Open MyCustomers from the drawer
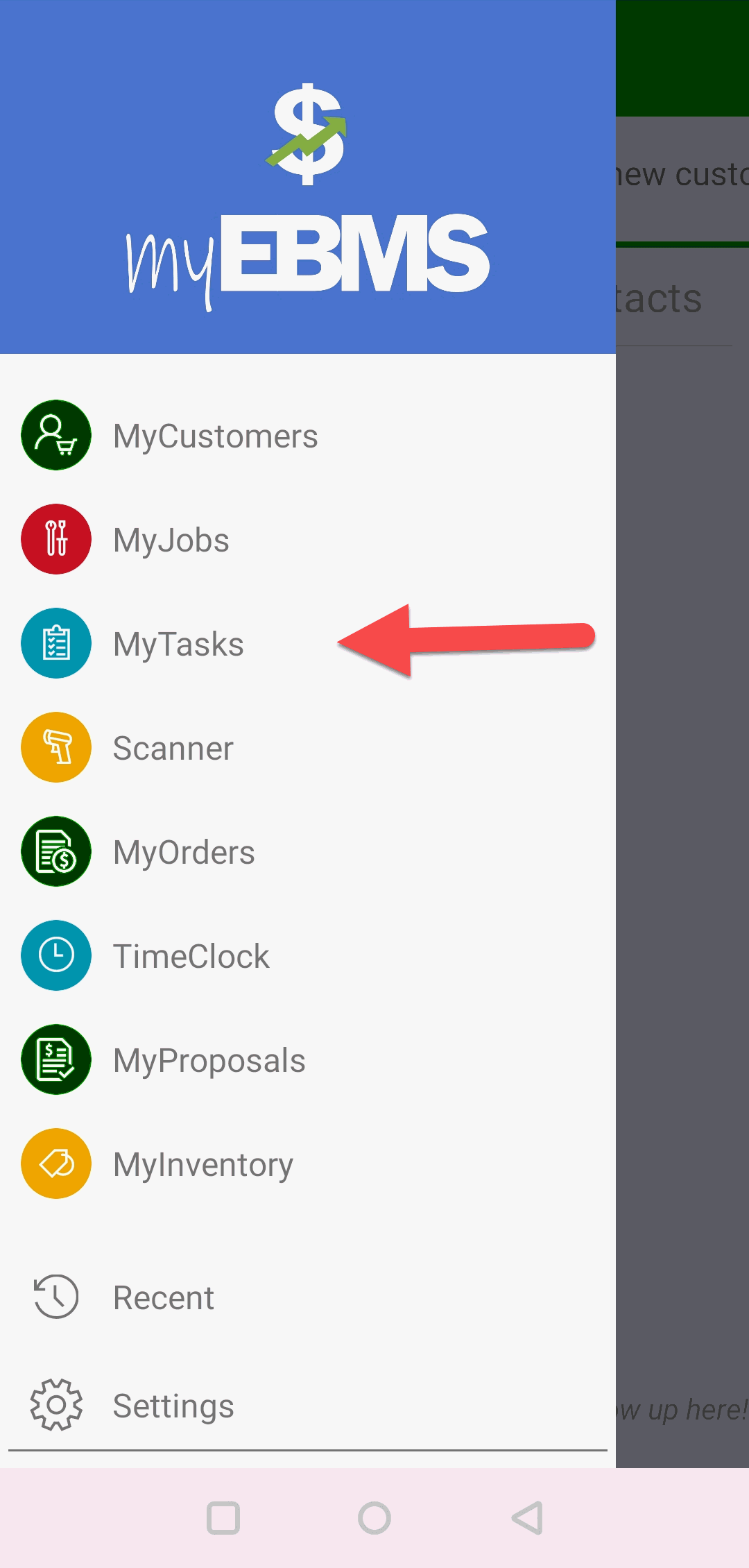Image resolution: width=749 pixels, height=1568 pixels. coord(215,436)
